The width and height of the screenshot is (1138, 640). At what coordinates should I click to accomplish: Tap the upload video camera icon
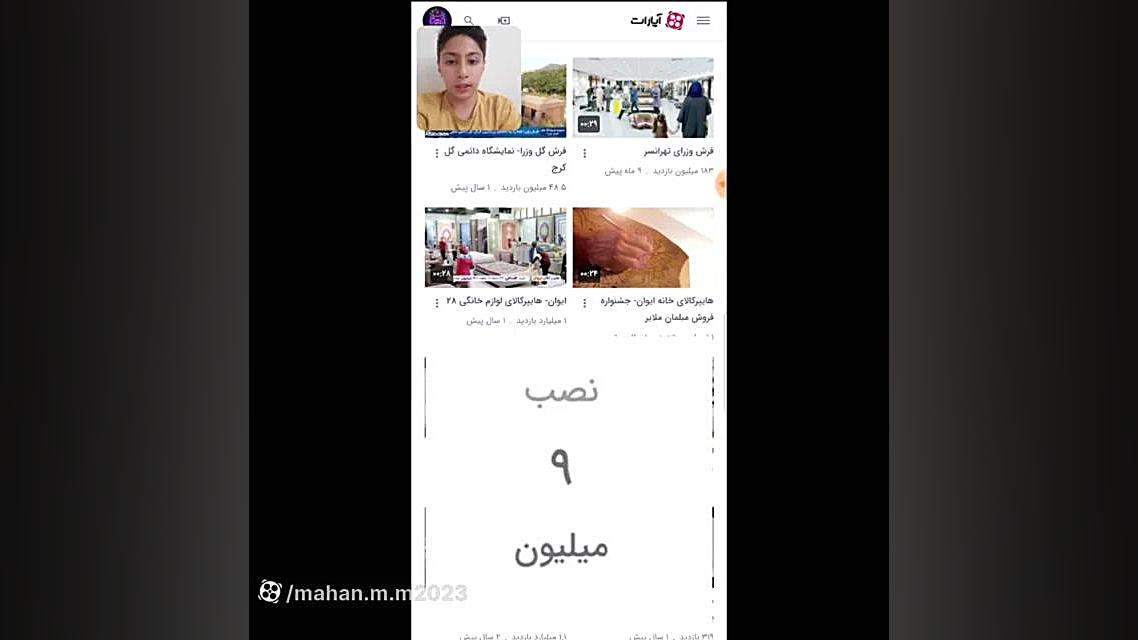click(504, 20)
